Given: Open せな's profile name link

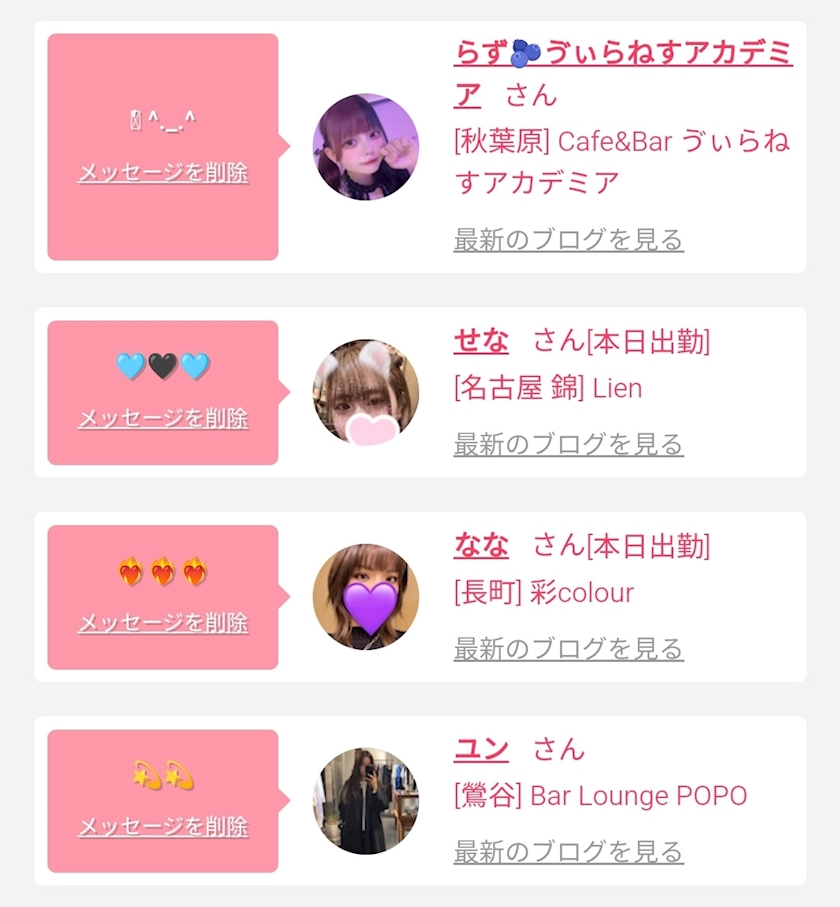Looking at the screenshot, I should coord(481,341).
